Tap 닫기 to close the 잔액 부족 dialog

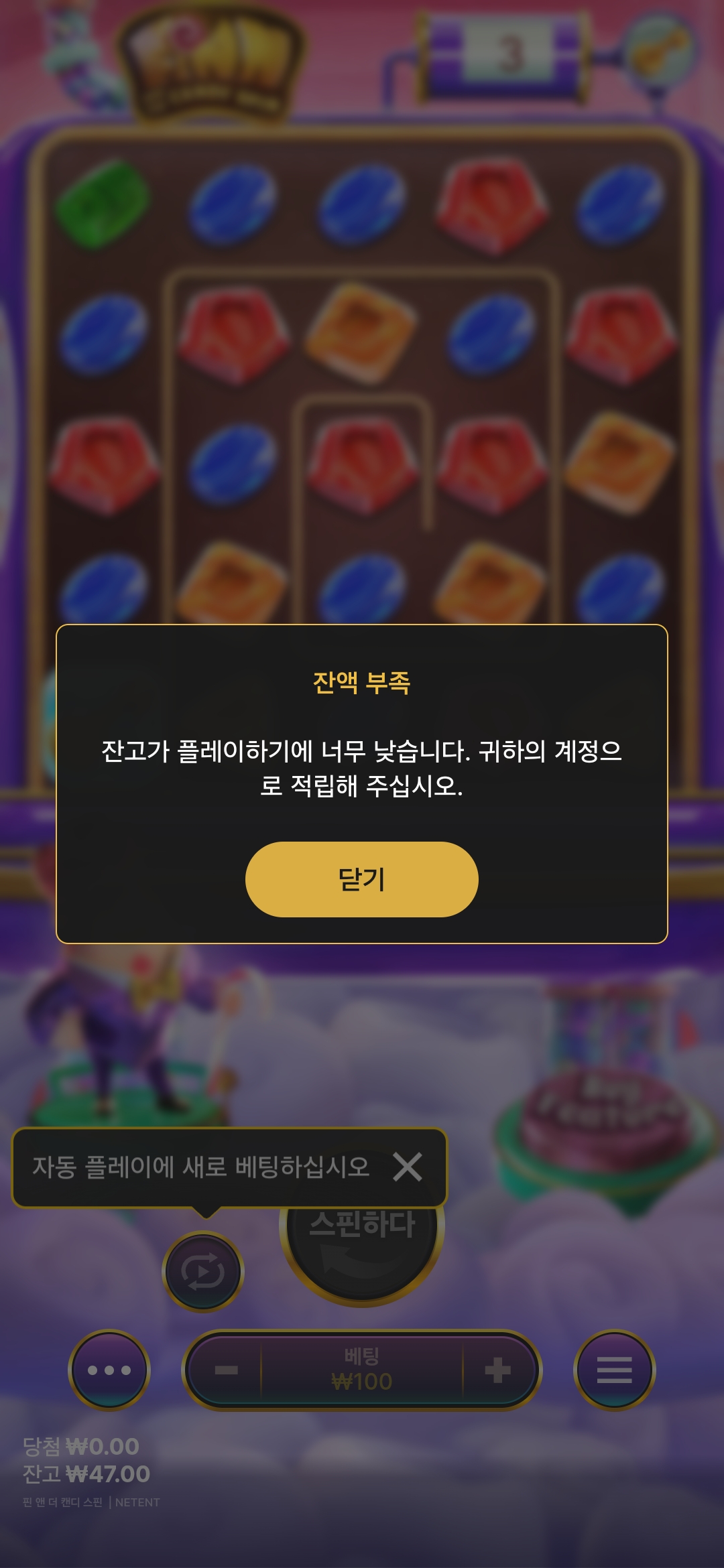362,879
